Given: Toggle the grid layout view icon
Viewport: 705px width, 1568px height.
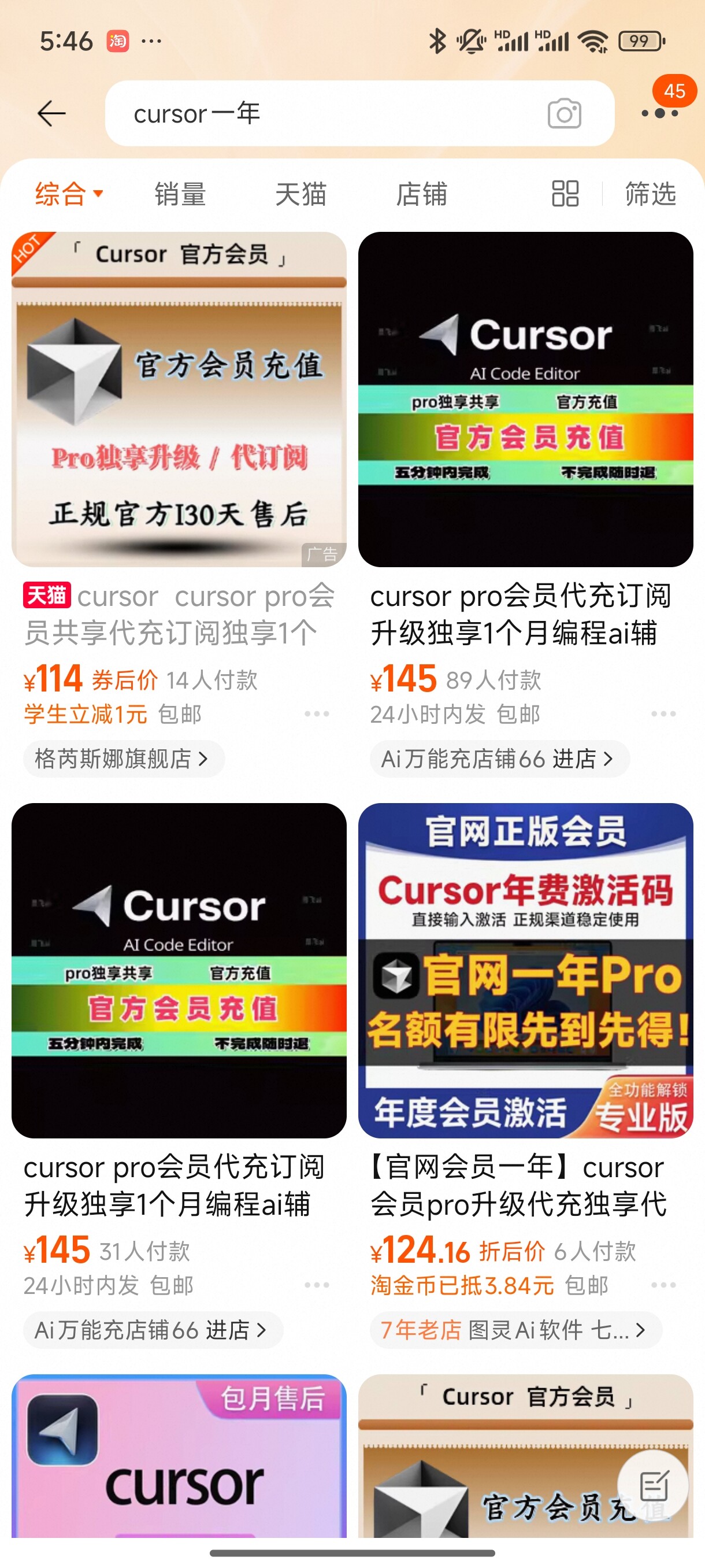Looking at the screenshot, I should [565, 194].
